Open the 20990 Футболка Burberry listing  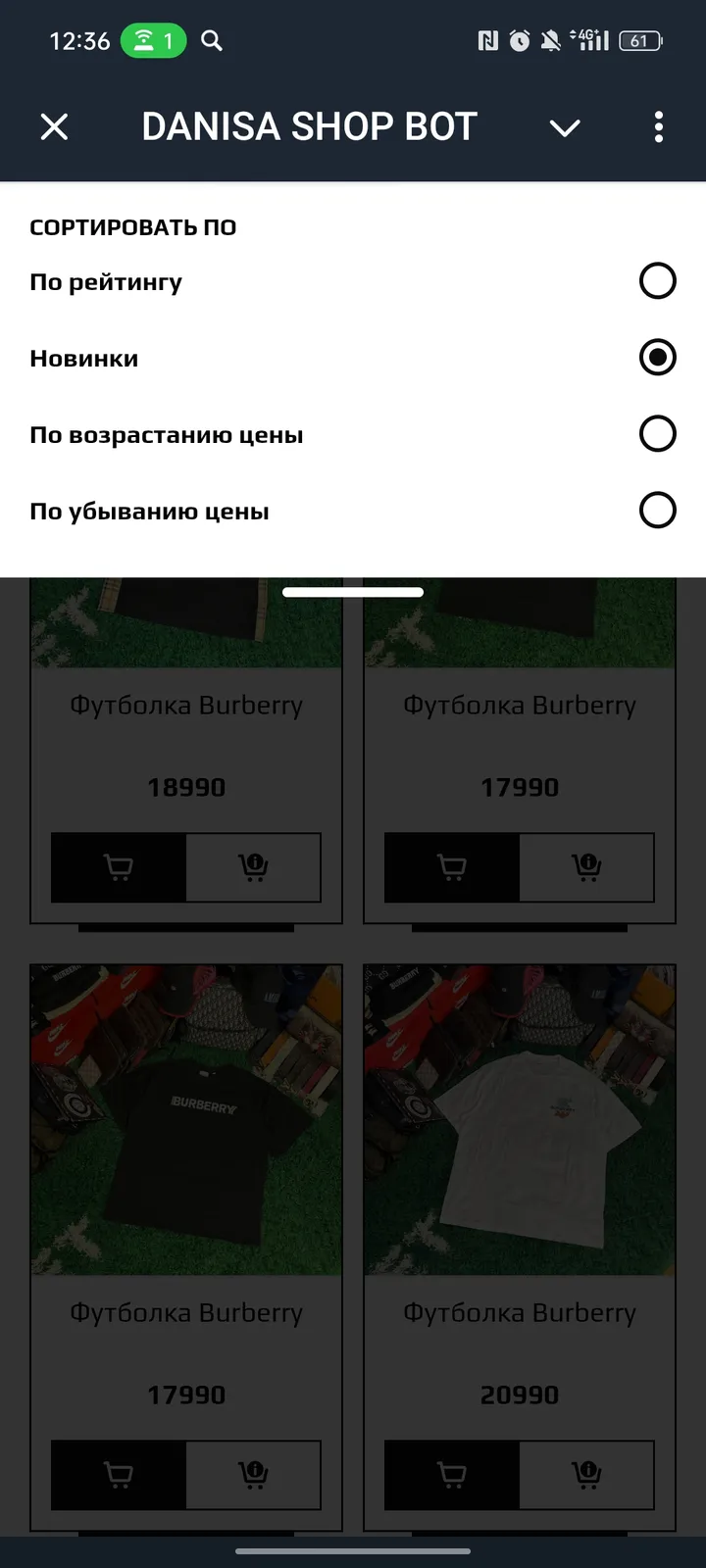(519, 1312)
